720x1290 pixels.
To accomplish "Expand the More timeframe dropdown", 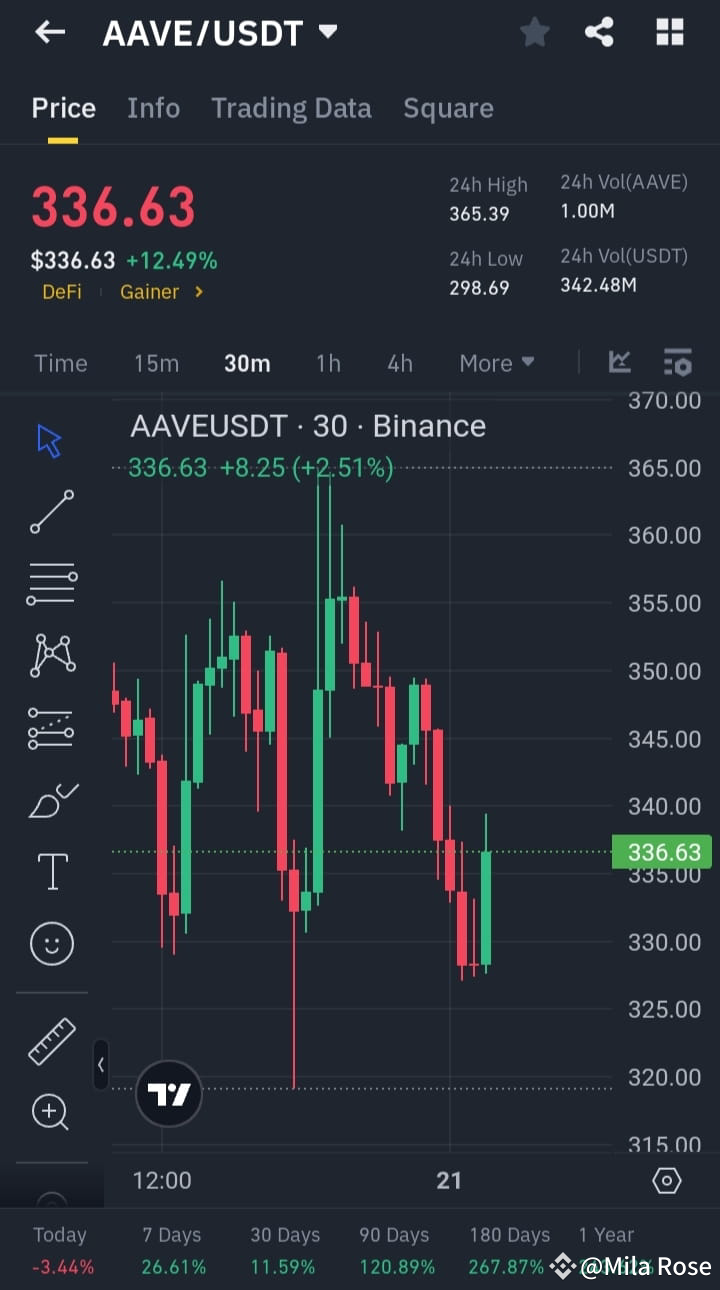I will click(497, 363).
